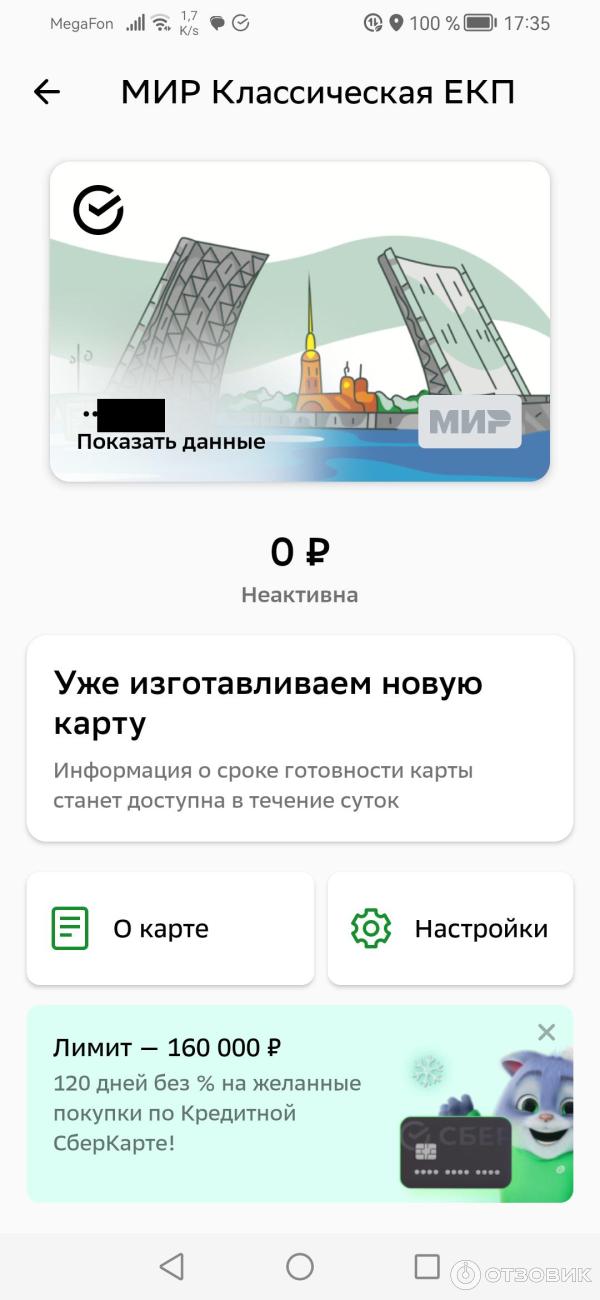Viewport: 600px width, 1300px height.
Task: Tap the system home button
Action: pos(300,1267)
